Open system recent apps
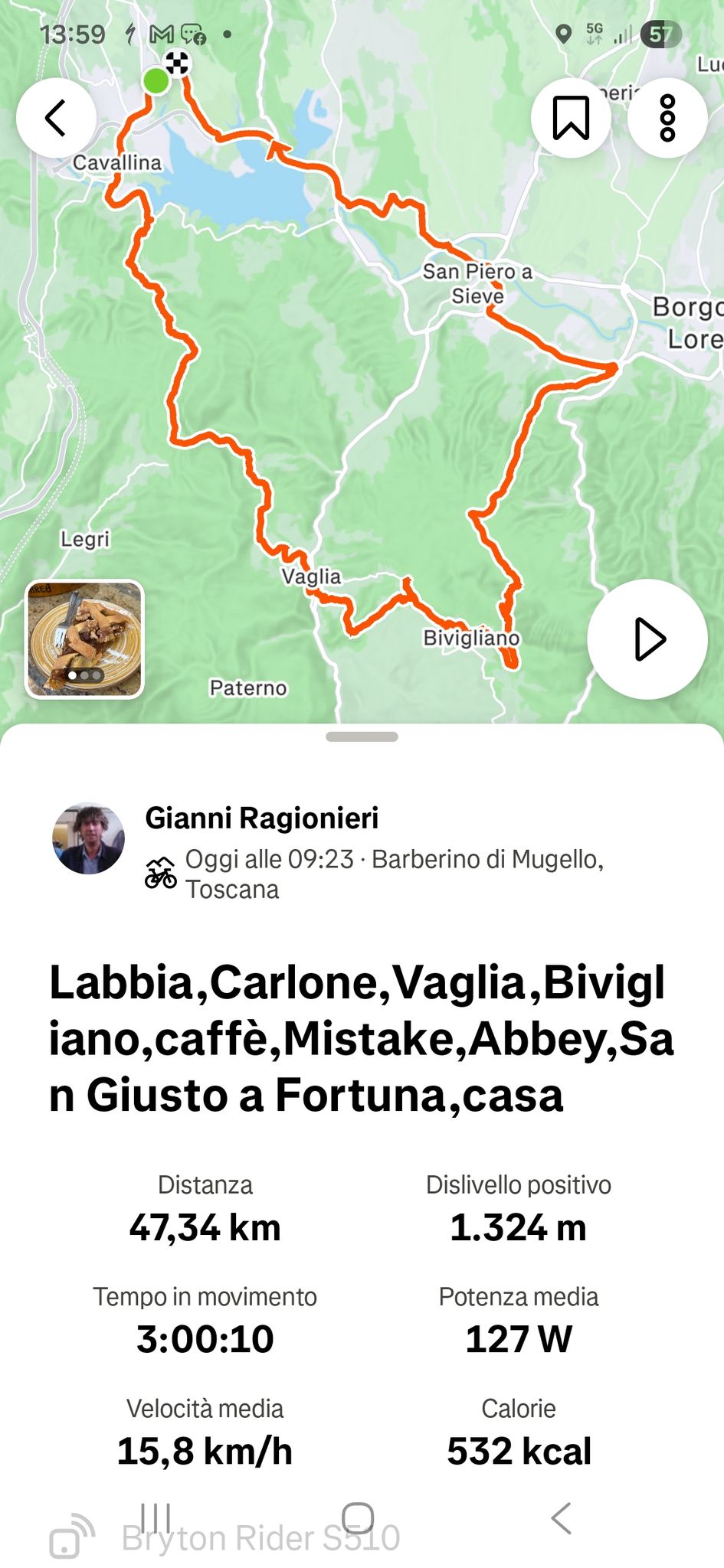Screen dimensions: 724x1568 pos(156,1517)
